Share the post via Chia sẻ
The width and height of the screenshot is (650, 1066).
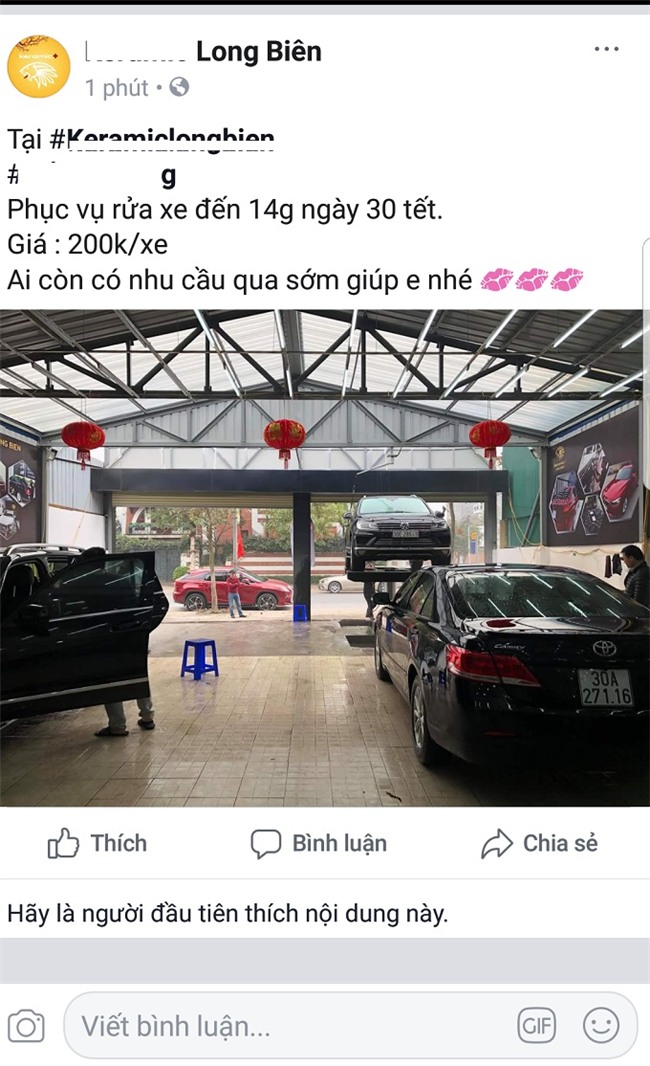pyautogui.click(x=539, y=844)
